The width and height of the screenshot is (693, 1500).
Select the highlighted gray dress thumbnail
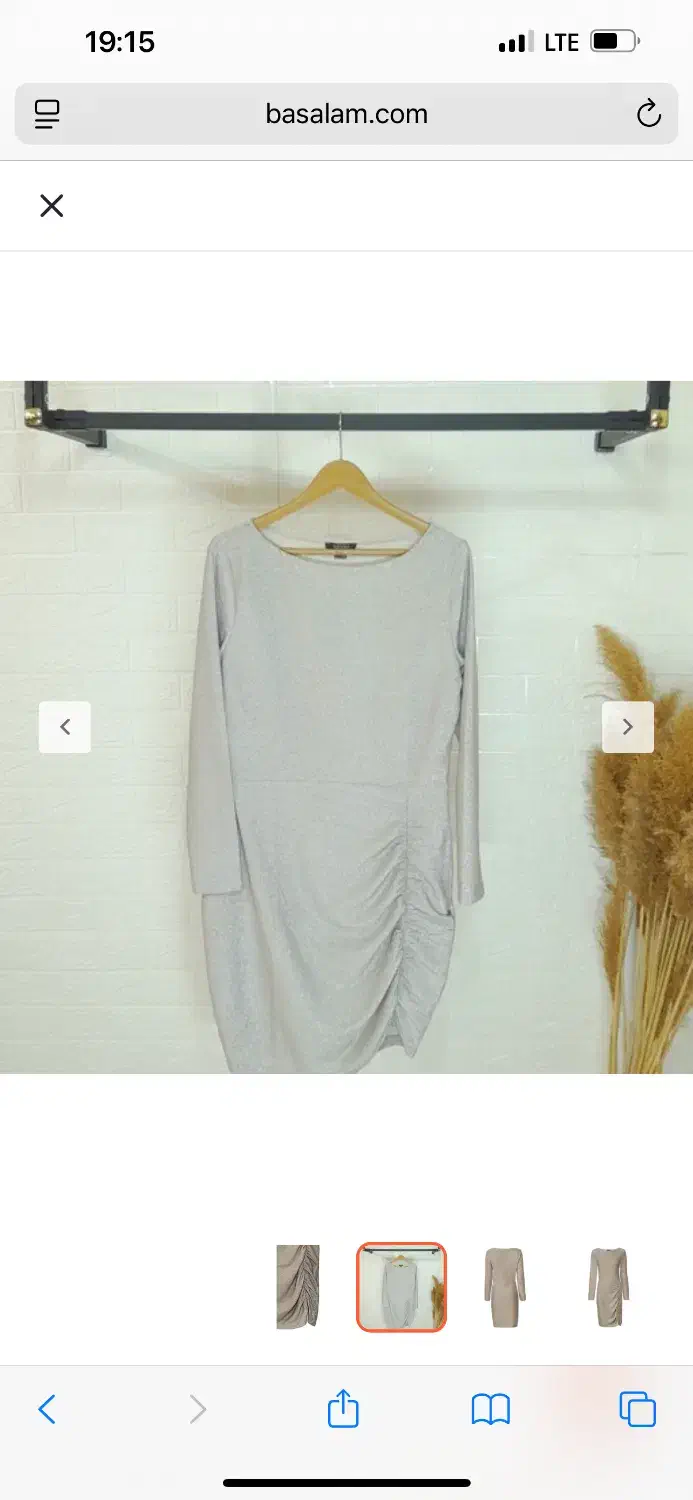coord(401,1287)
